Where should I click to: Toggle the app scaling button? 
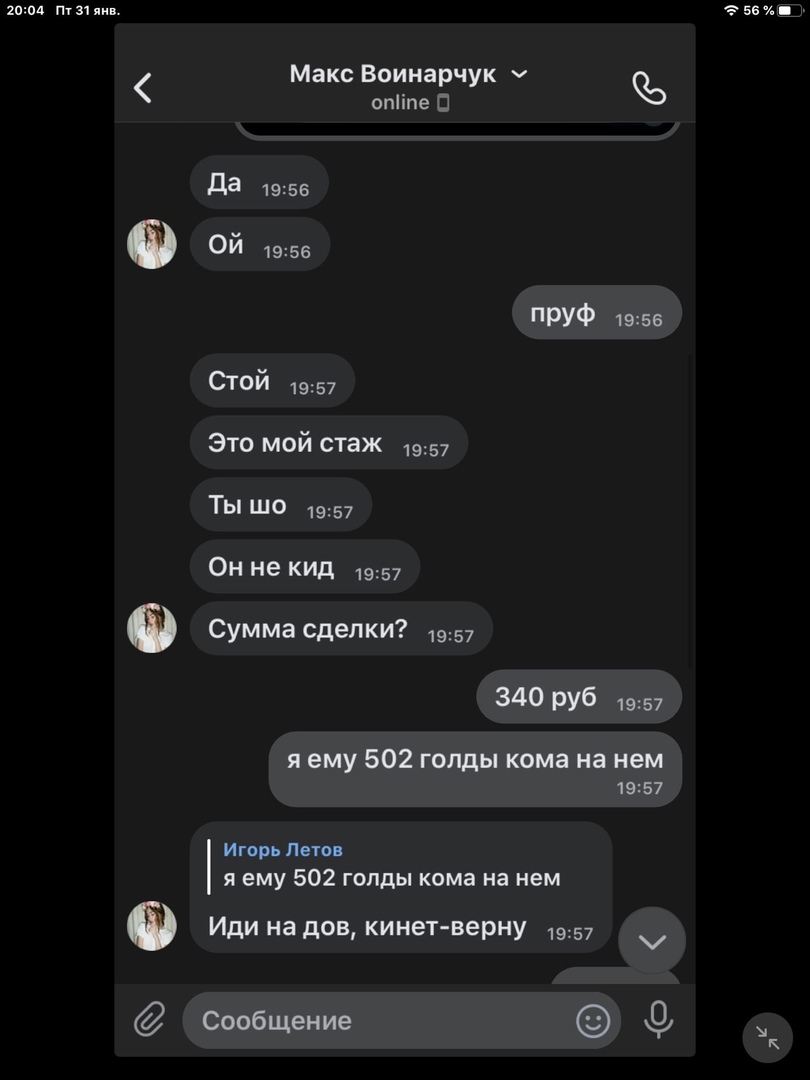tap(767, 1037)
